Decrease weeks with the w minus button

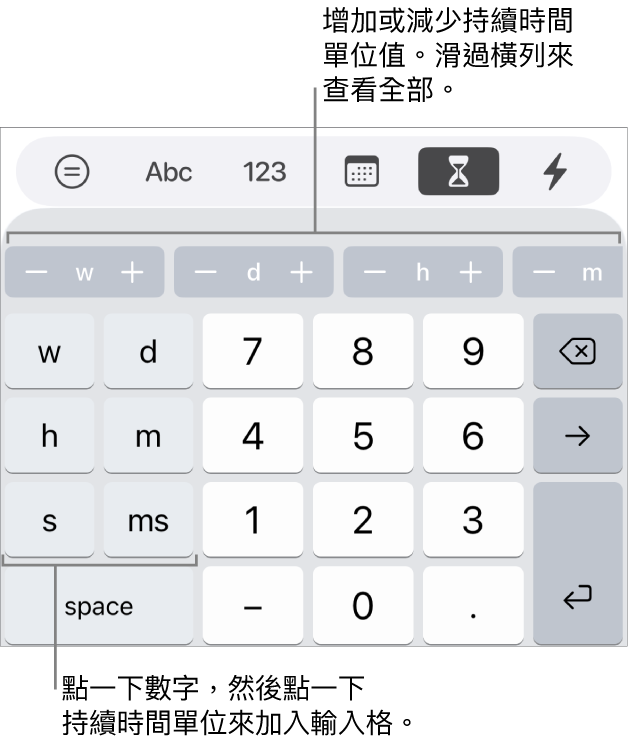tap(36, 273)
